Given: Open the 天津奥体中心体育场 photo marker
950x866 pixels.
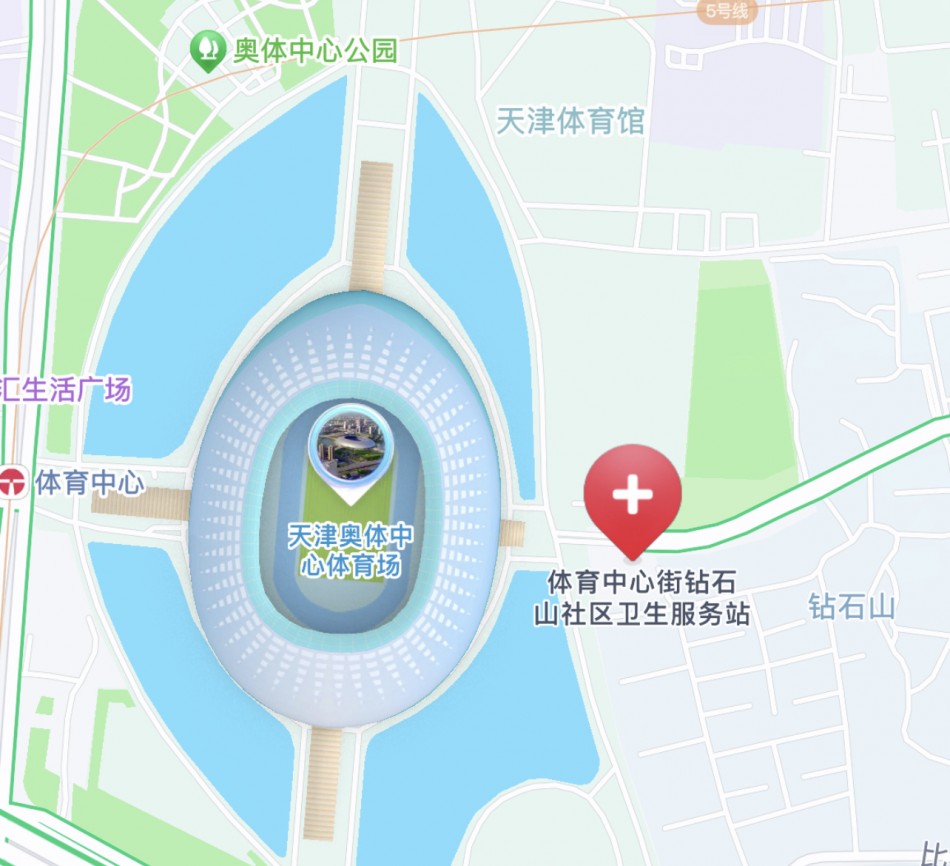Looking at the screenshot, I should point(347,449).
